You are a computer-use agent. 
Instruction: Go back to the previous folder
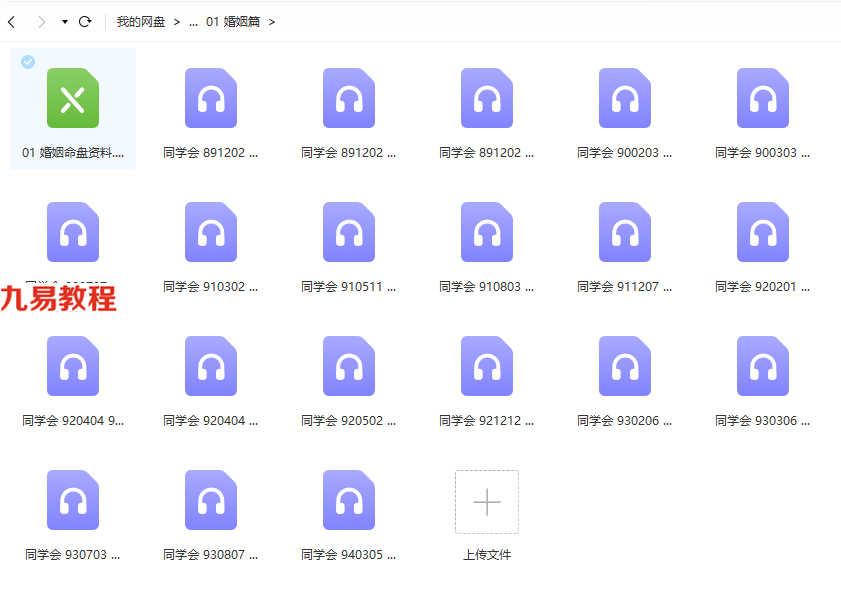[x=11, y=22]
